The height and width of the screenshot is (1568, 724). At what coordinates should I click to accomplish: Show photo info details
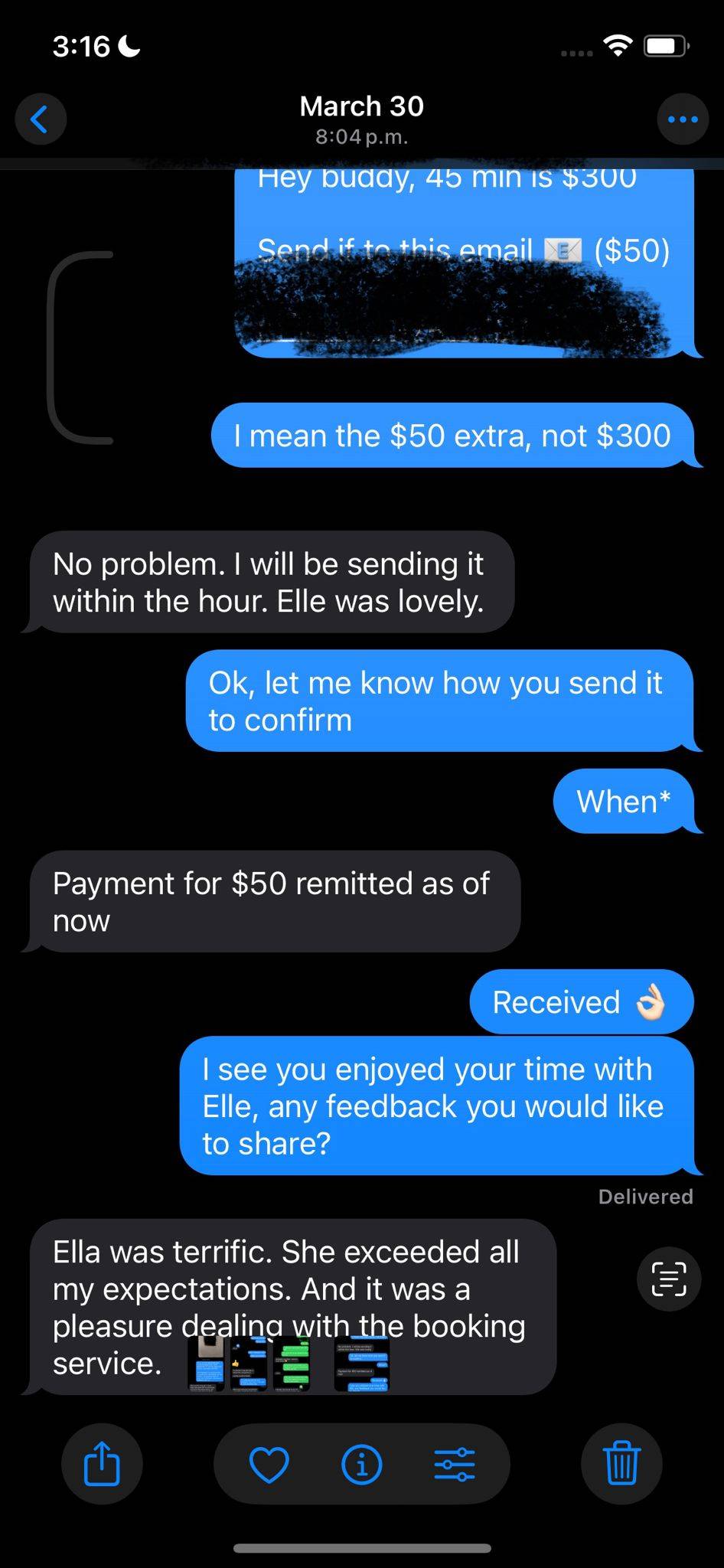[x=361, y=1465]
